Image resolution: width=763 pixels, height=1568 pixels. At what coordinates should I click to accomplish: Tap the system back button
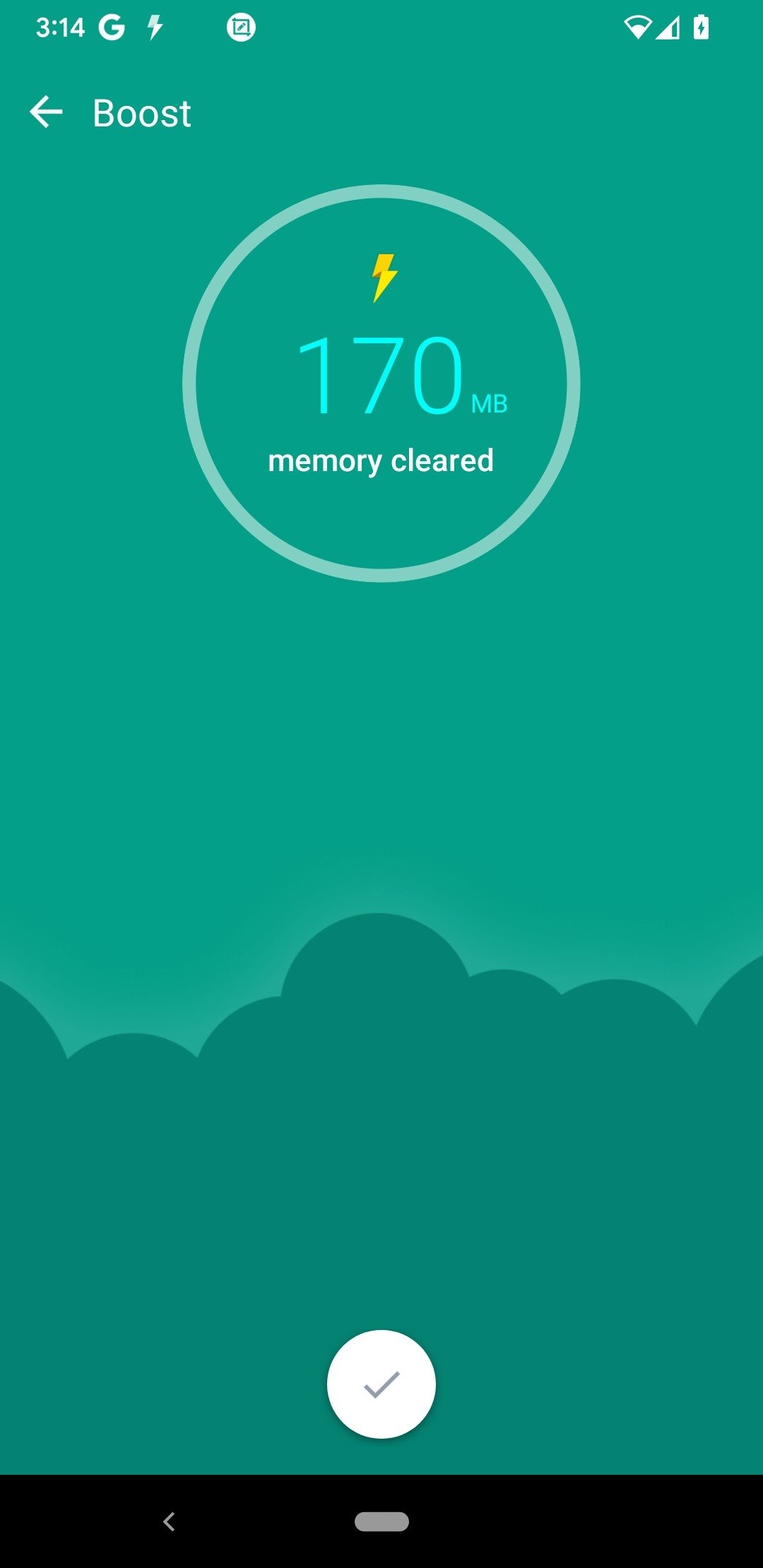tap(169, 1521)
